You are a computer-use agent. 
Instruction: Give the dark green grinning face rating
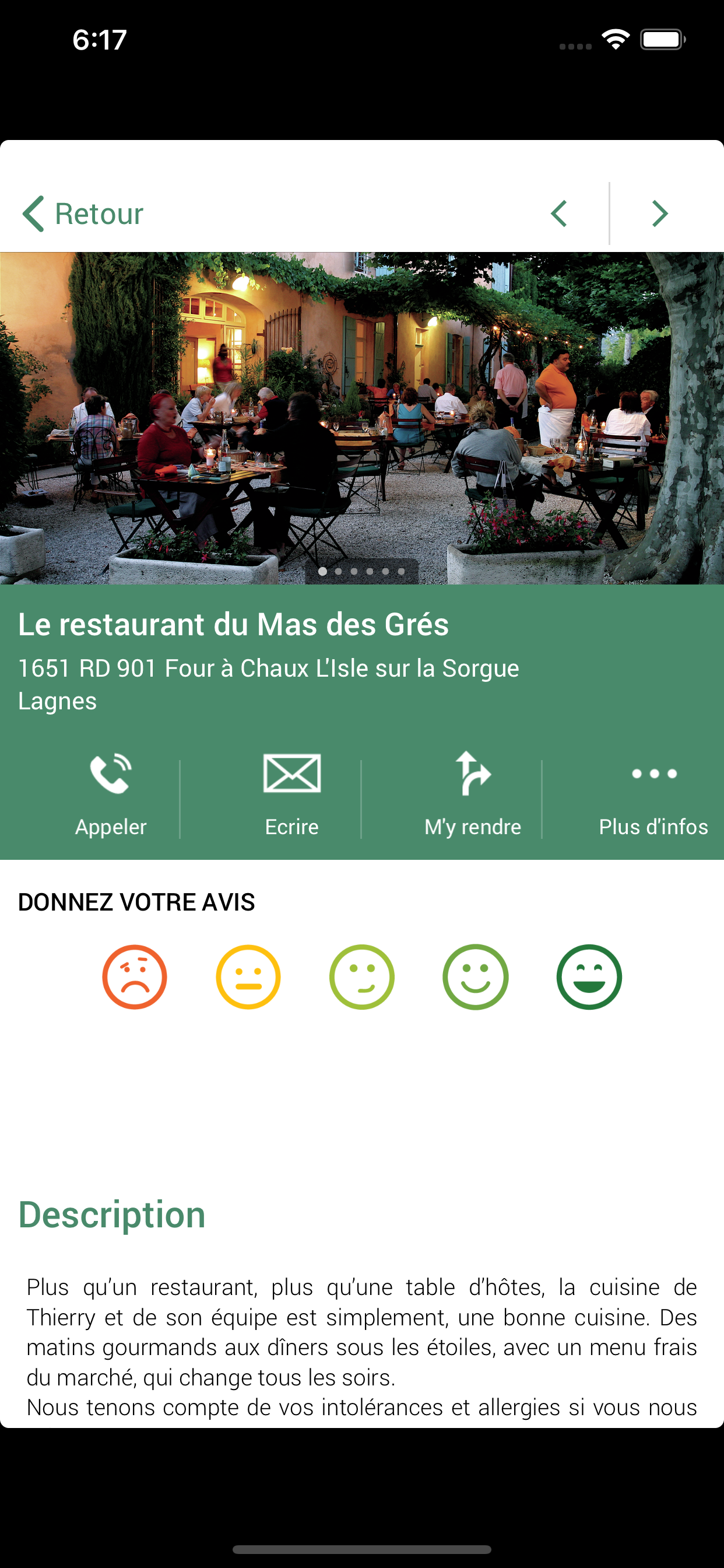tap(589, 977)
